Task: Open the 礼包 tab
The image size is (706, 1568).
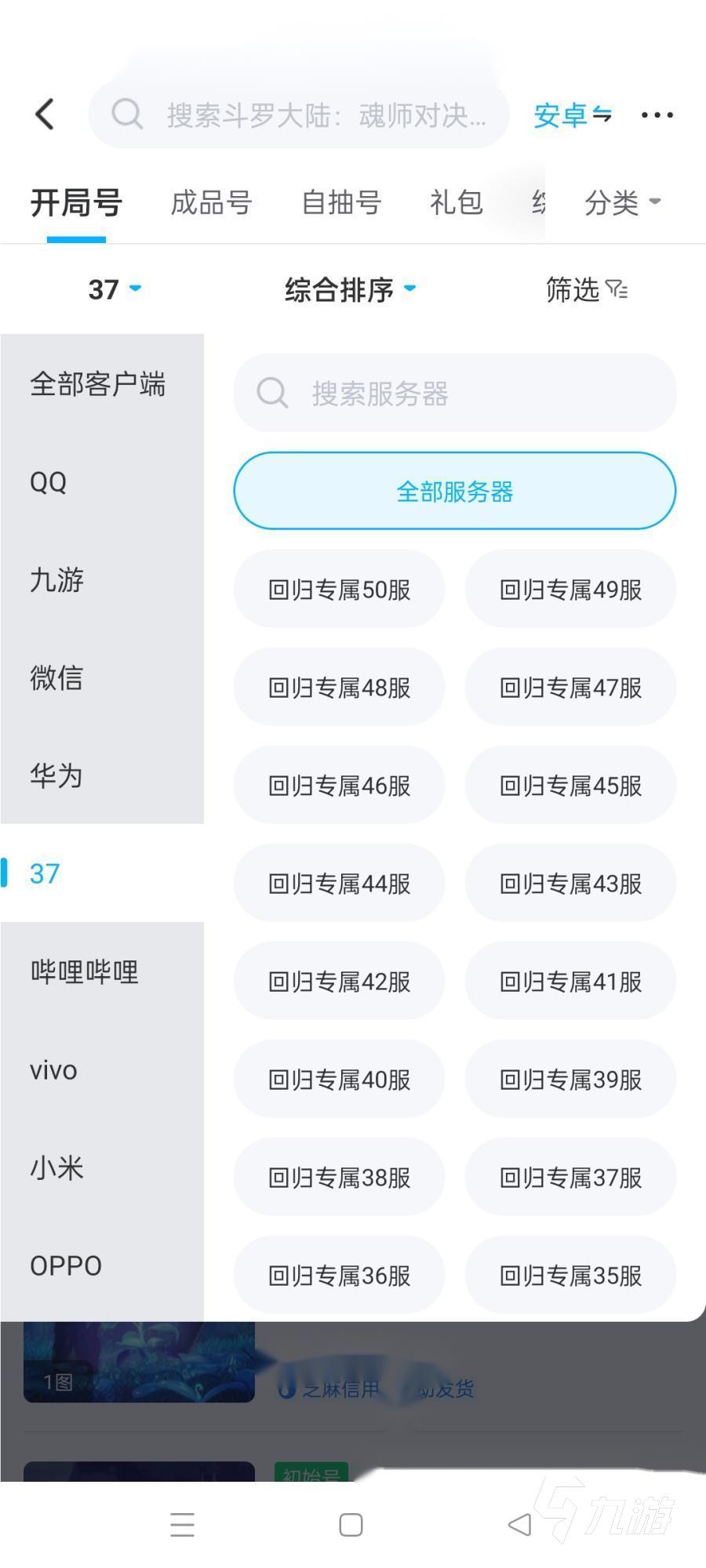Action: [456, 203]
